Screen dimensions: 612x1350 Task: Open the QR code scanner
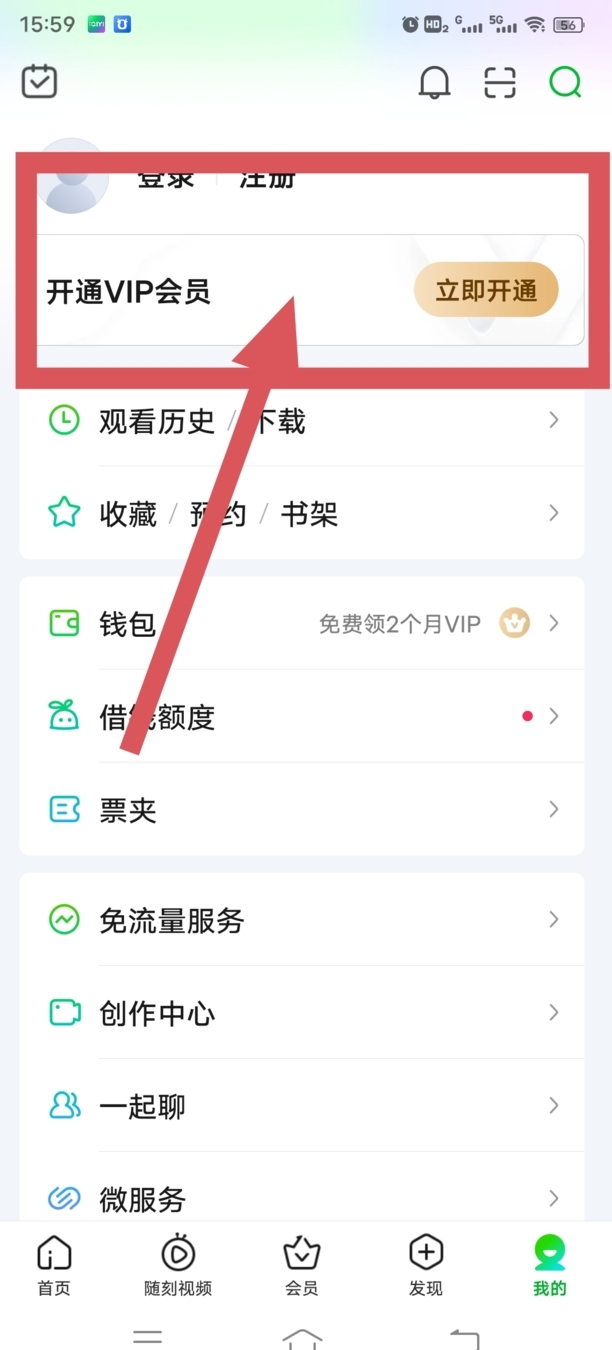pos(499,83)
